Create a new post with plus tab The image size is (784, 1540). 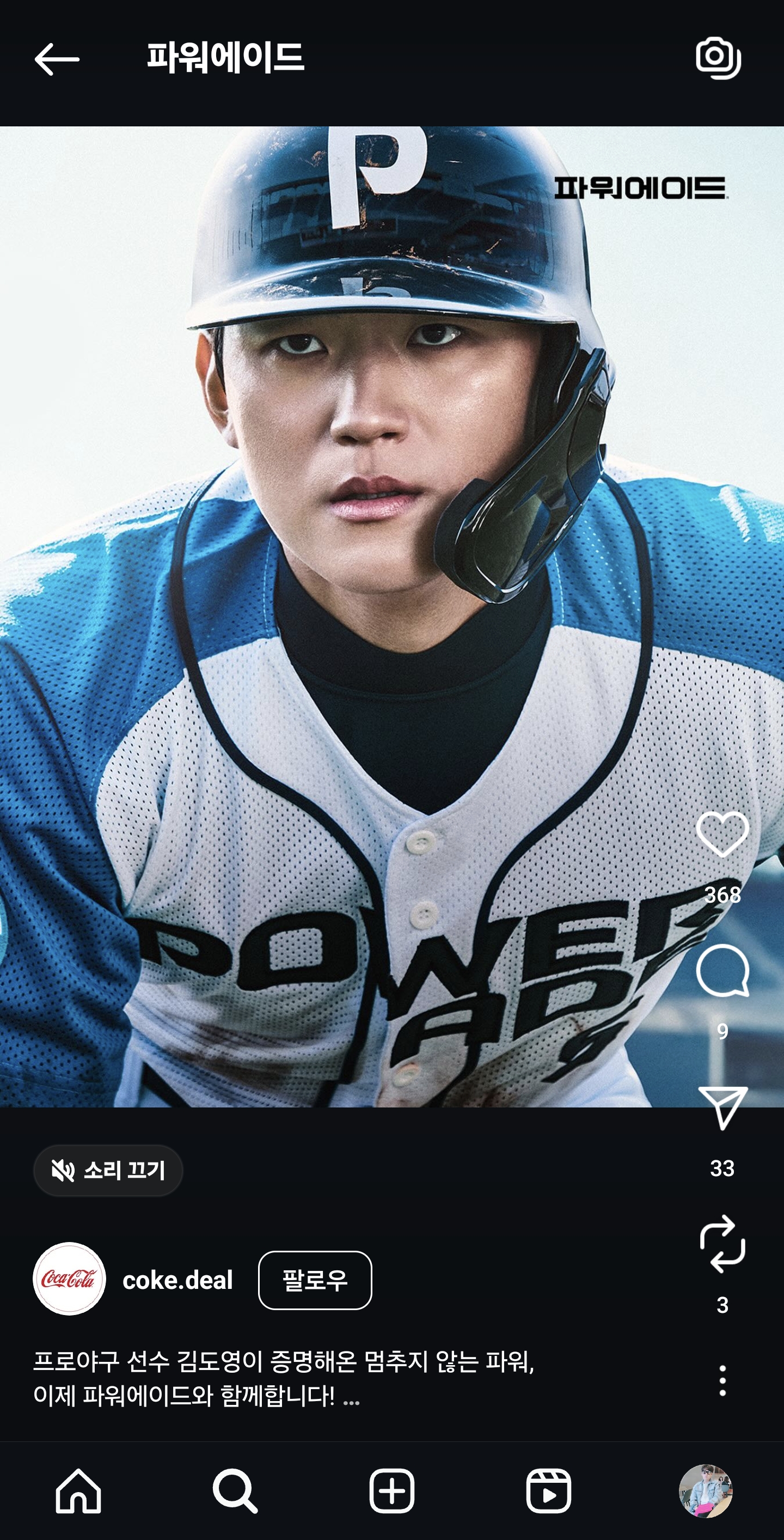click(x=391, y=1490)
